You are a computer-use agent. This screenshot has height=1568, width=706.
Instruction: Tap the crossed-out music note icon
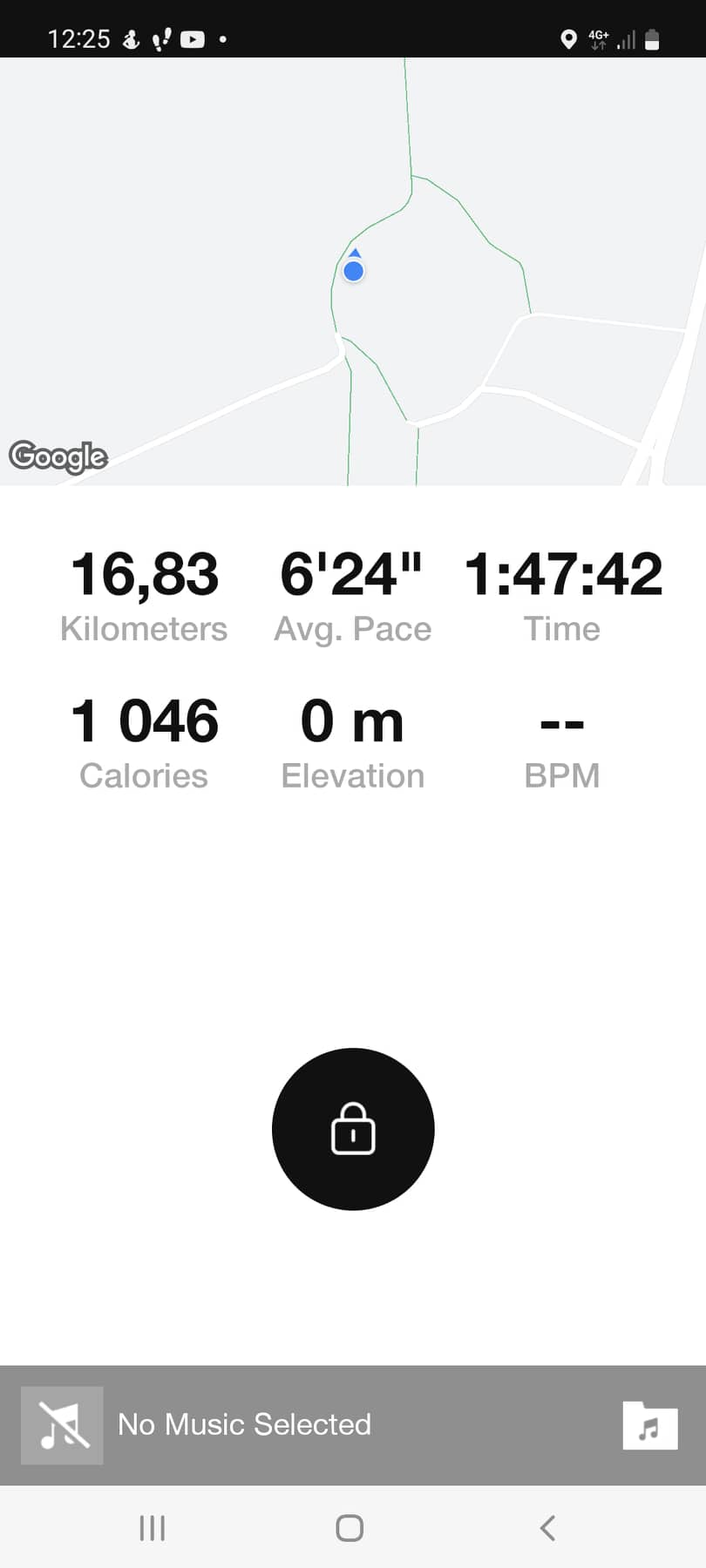click(x=62, y=1425)
